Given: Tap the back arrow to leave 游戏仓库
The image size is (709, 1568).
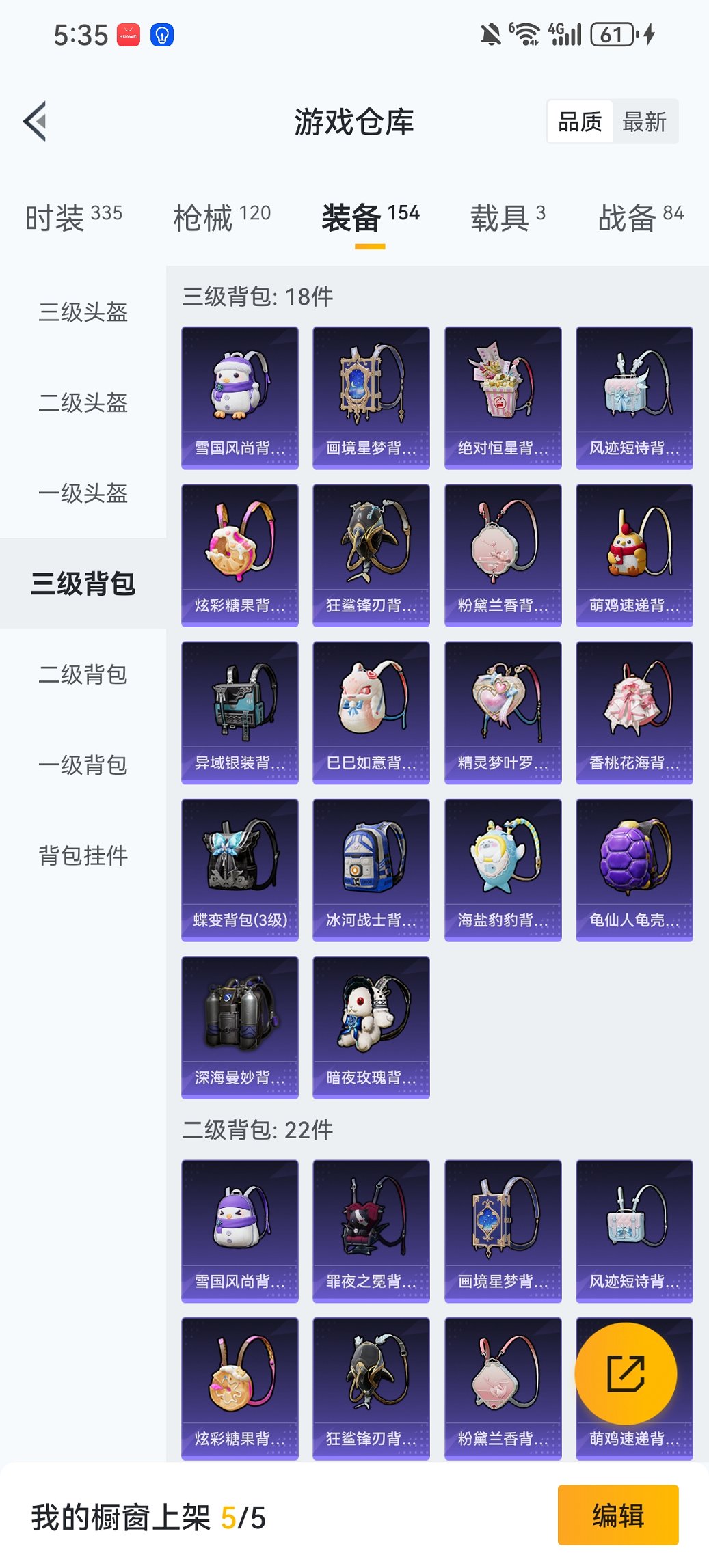Looking at the screenshot, I should point(34,120).
